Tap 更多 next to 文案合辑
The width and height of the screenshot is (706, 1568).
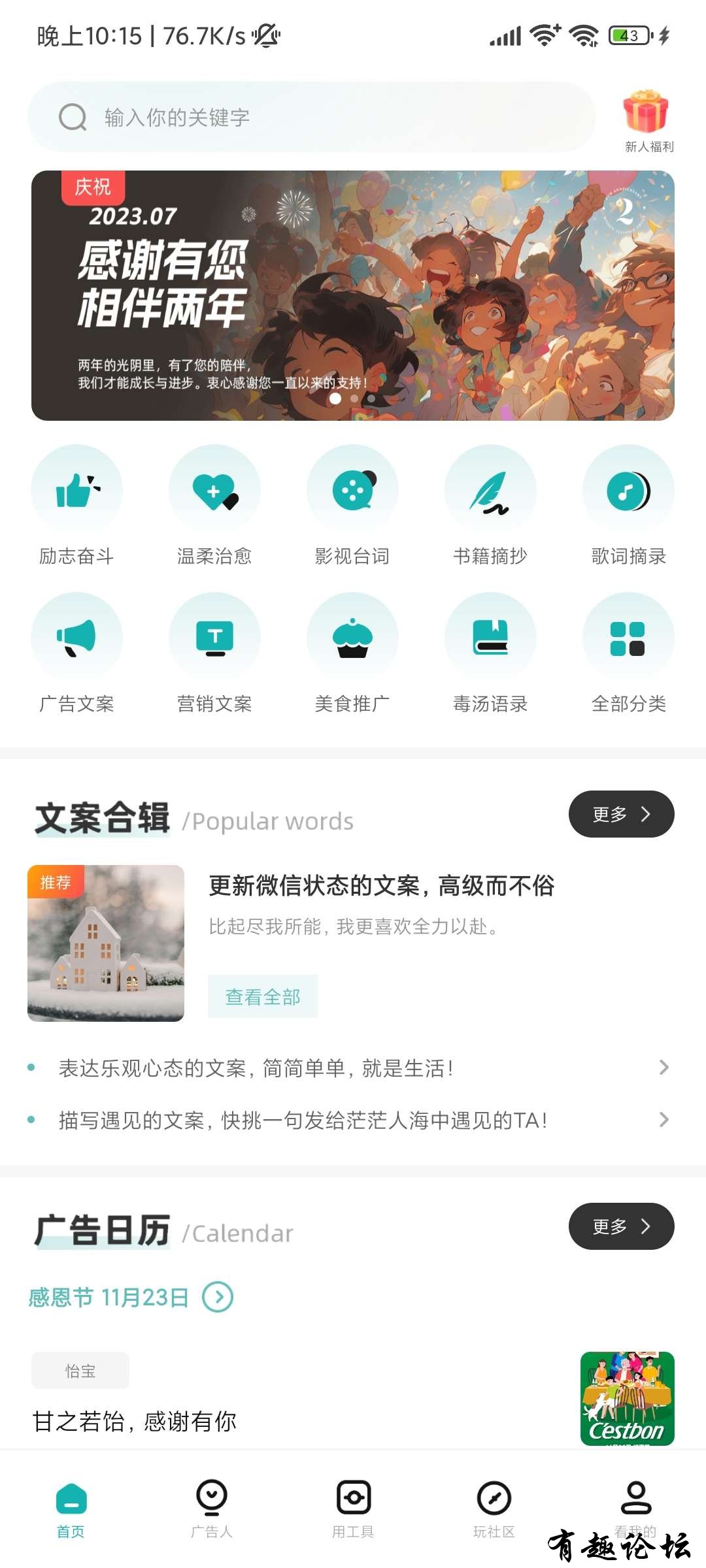pyautogui.click(x=621, y=814)
